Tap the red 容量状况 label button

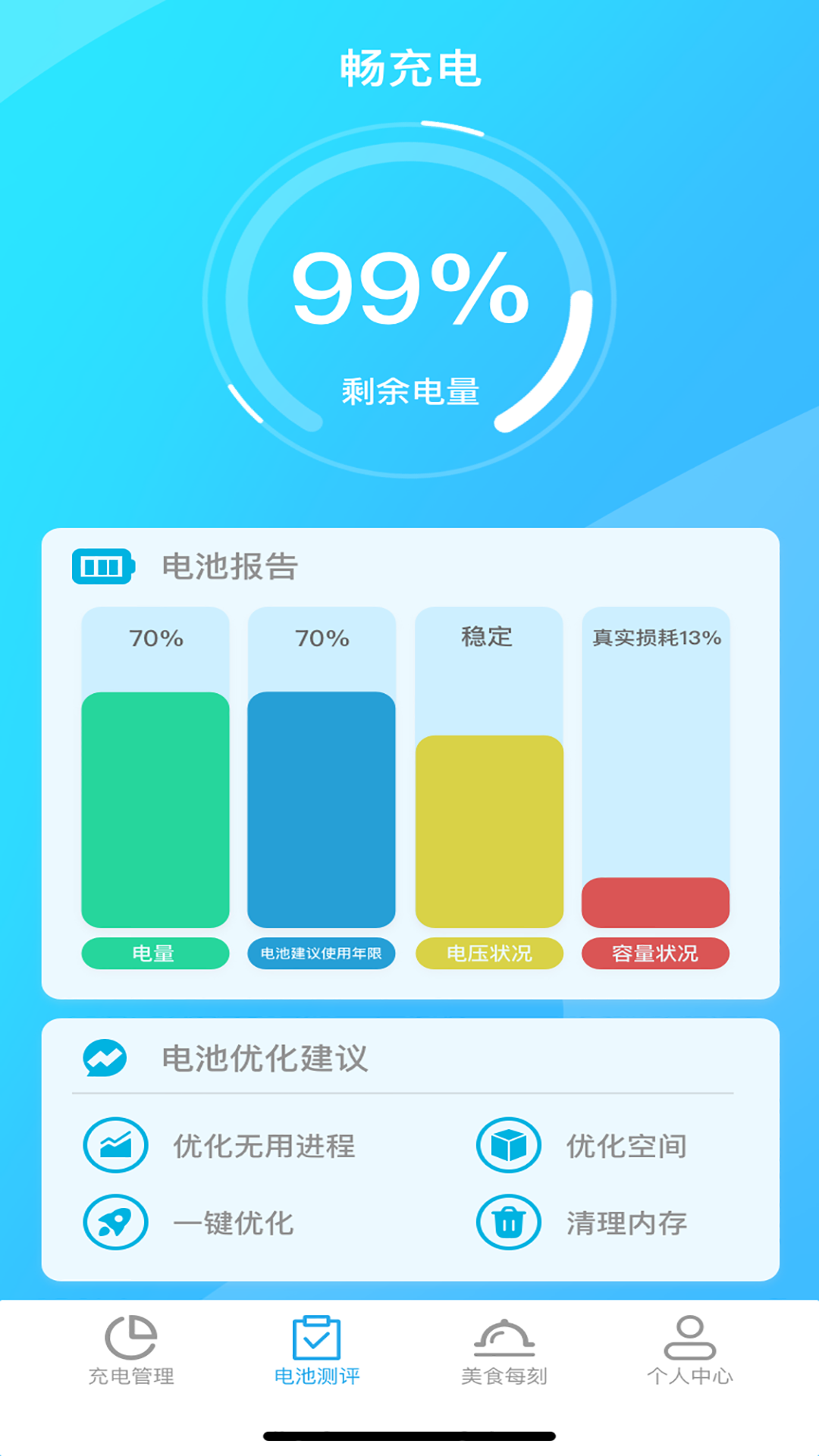point(654,954)
